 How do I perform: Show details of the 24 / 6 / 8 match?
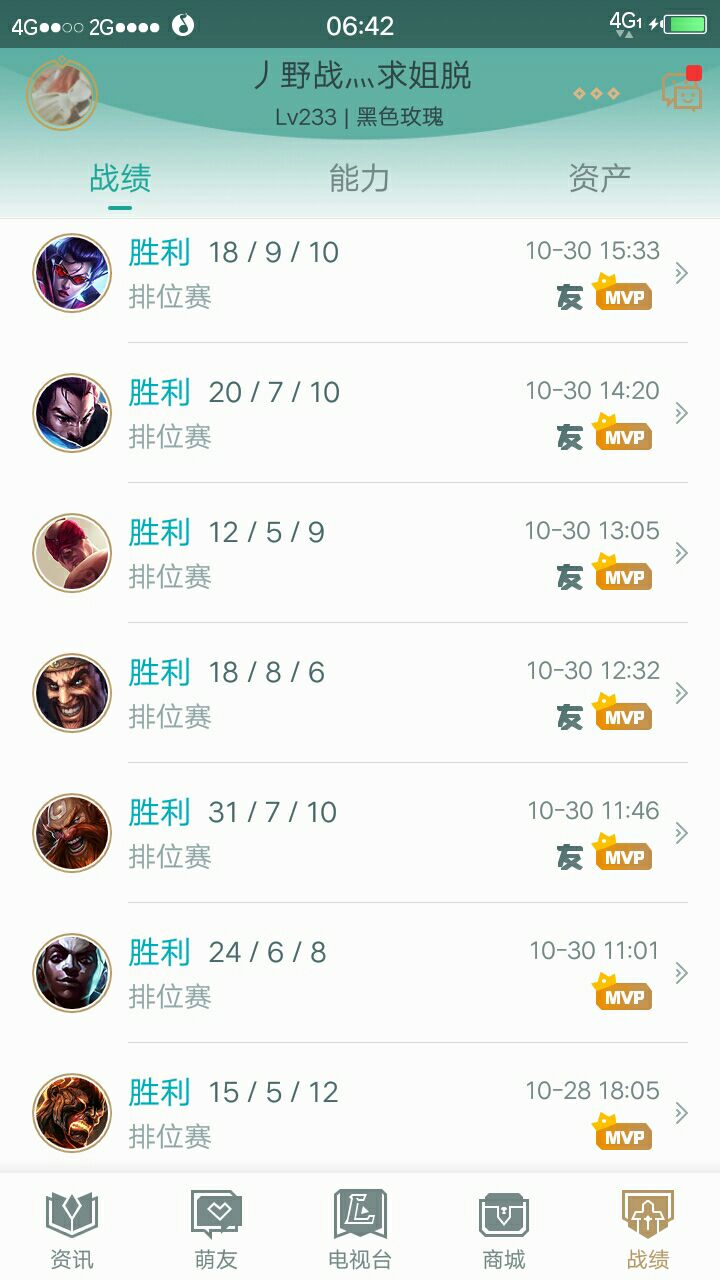pyautogui.click(x=360, y=973)
